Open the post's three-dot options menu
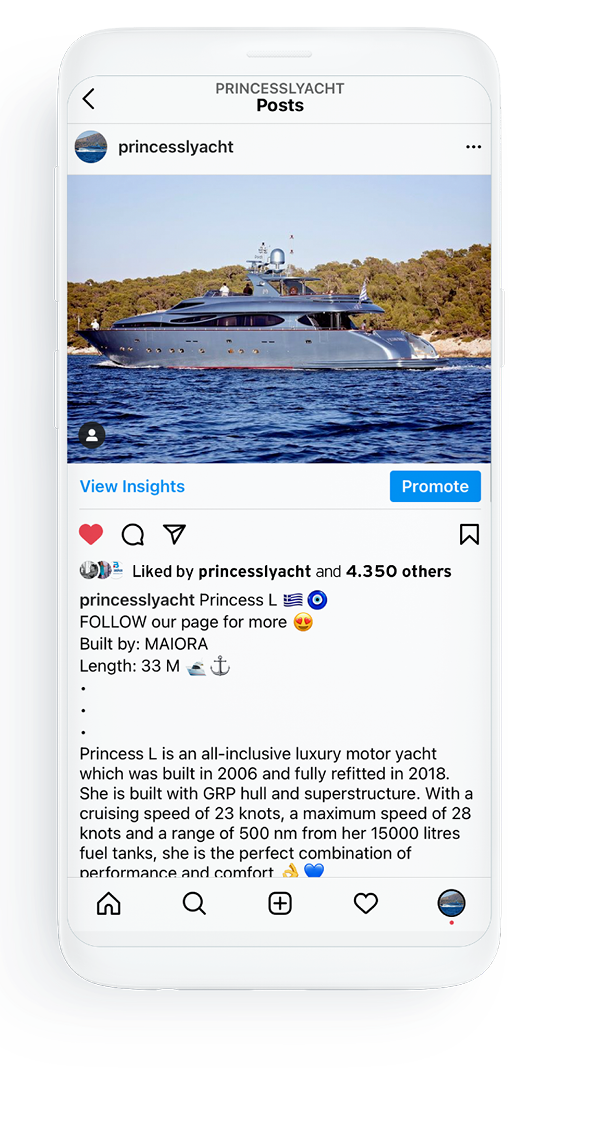 473,147
